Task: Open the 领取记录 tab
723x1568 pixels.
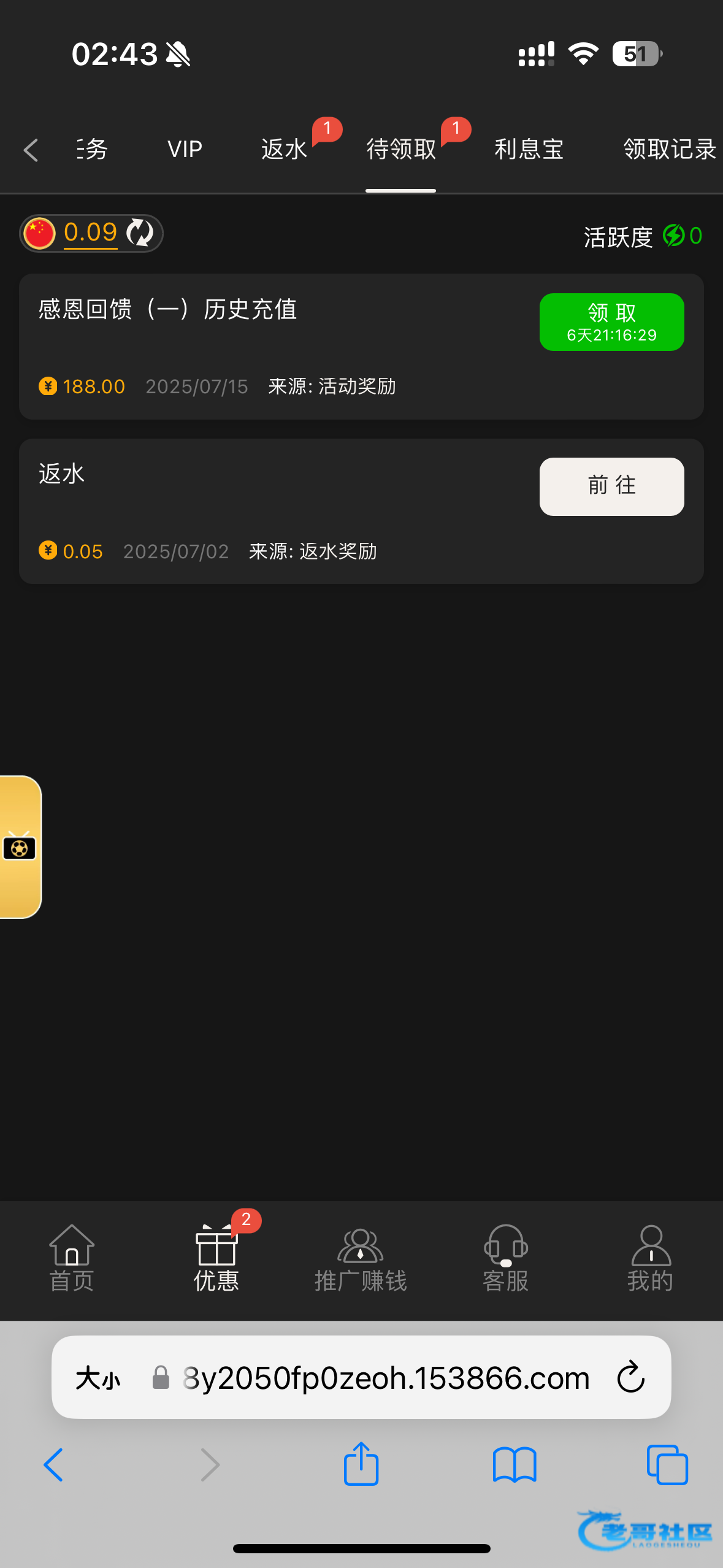Action: pyautogui.click(x=669, y=149)
